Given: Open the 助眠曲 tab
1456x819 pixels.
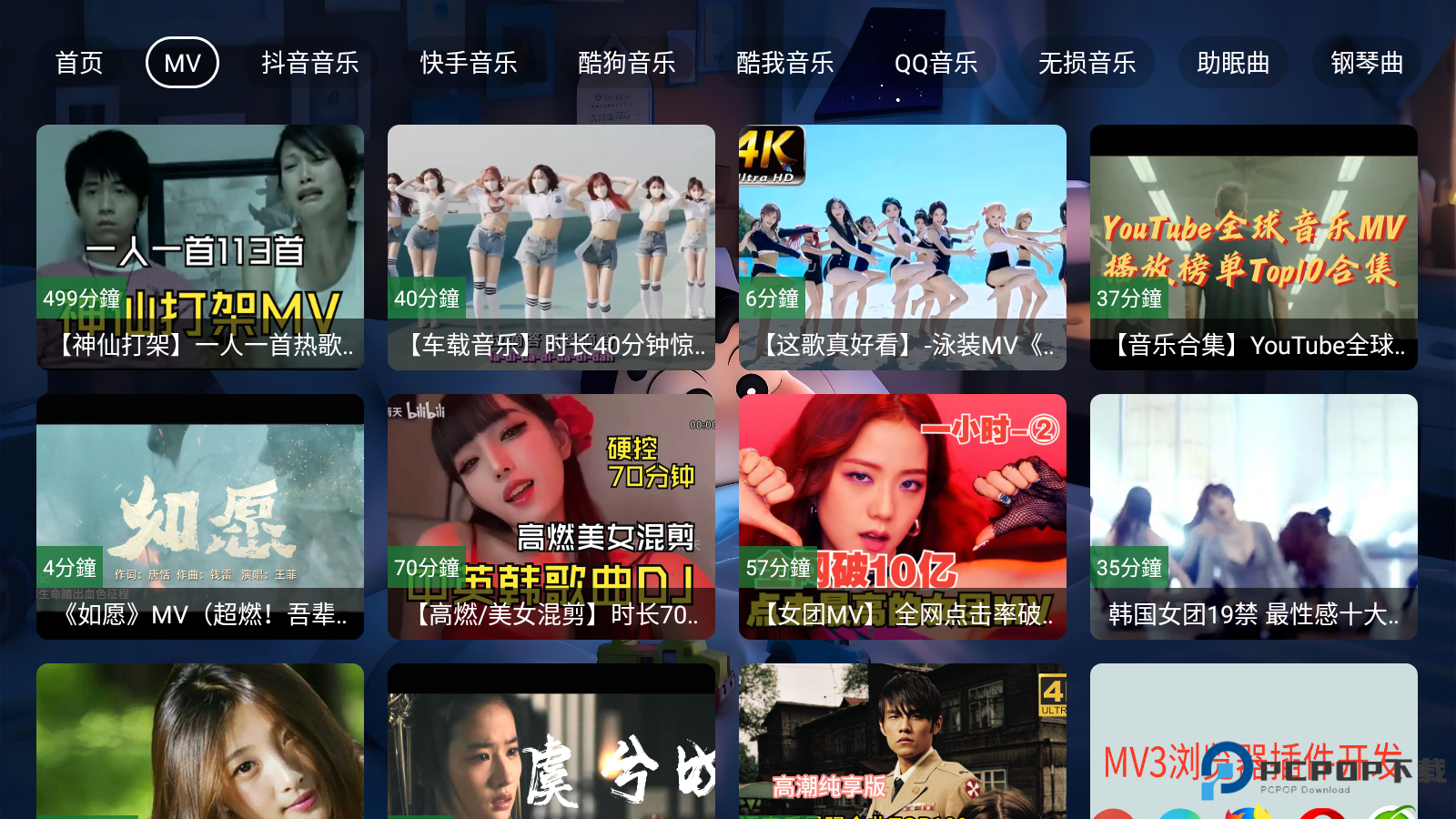Looking at the screenshot, I should tap(1233, 63).
